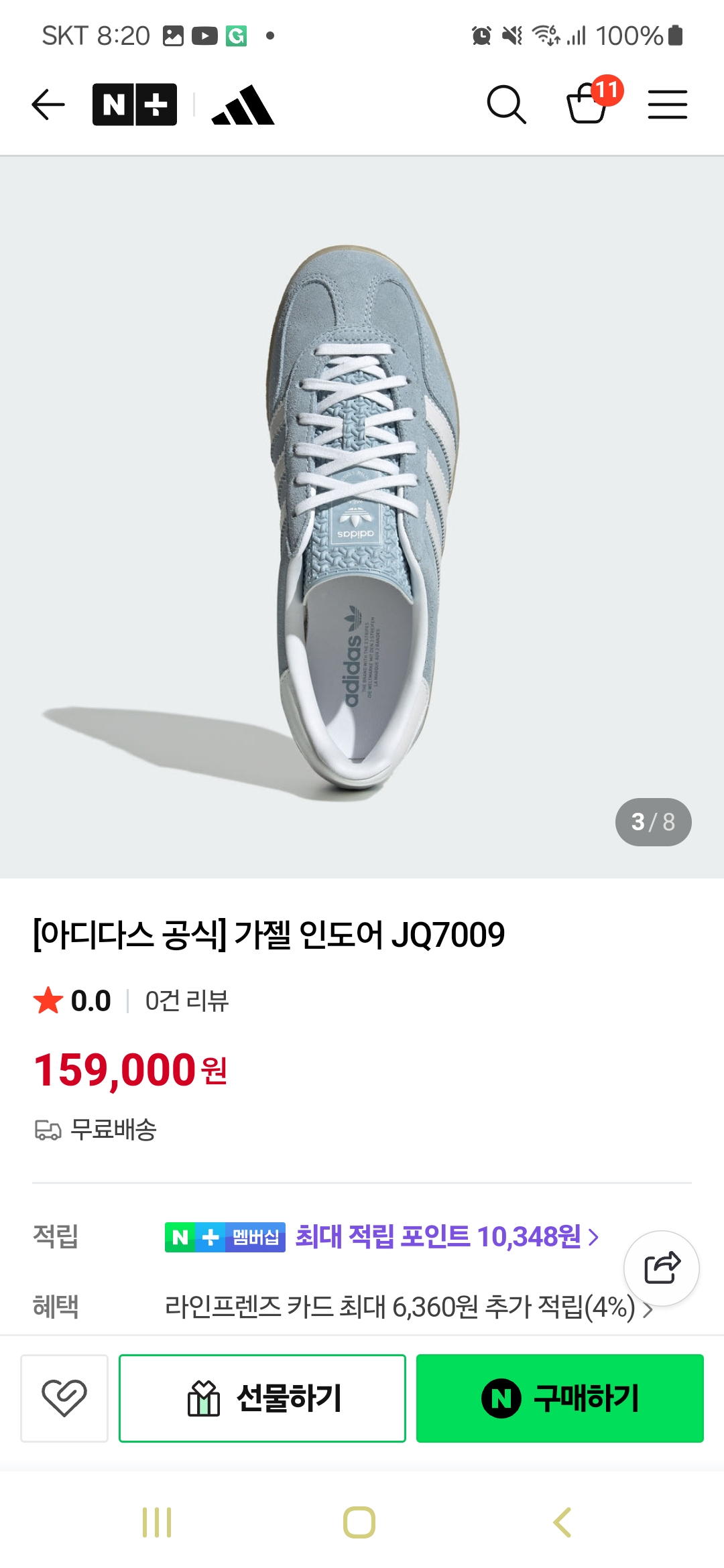Screen dimensions: 724x1568
Task: Open recent apps in navigation bar
Action: (157, 1522)
